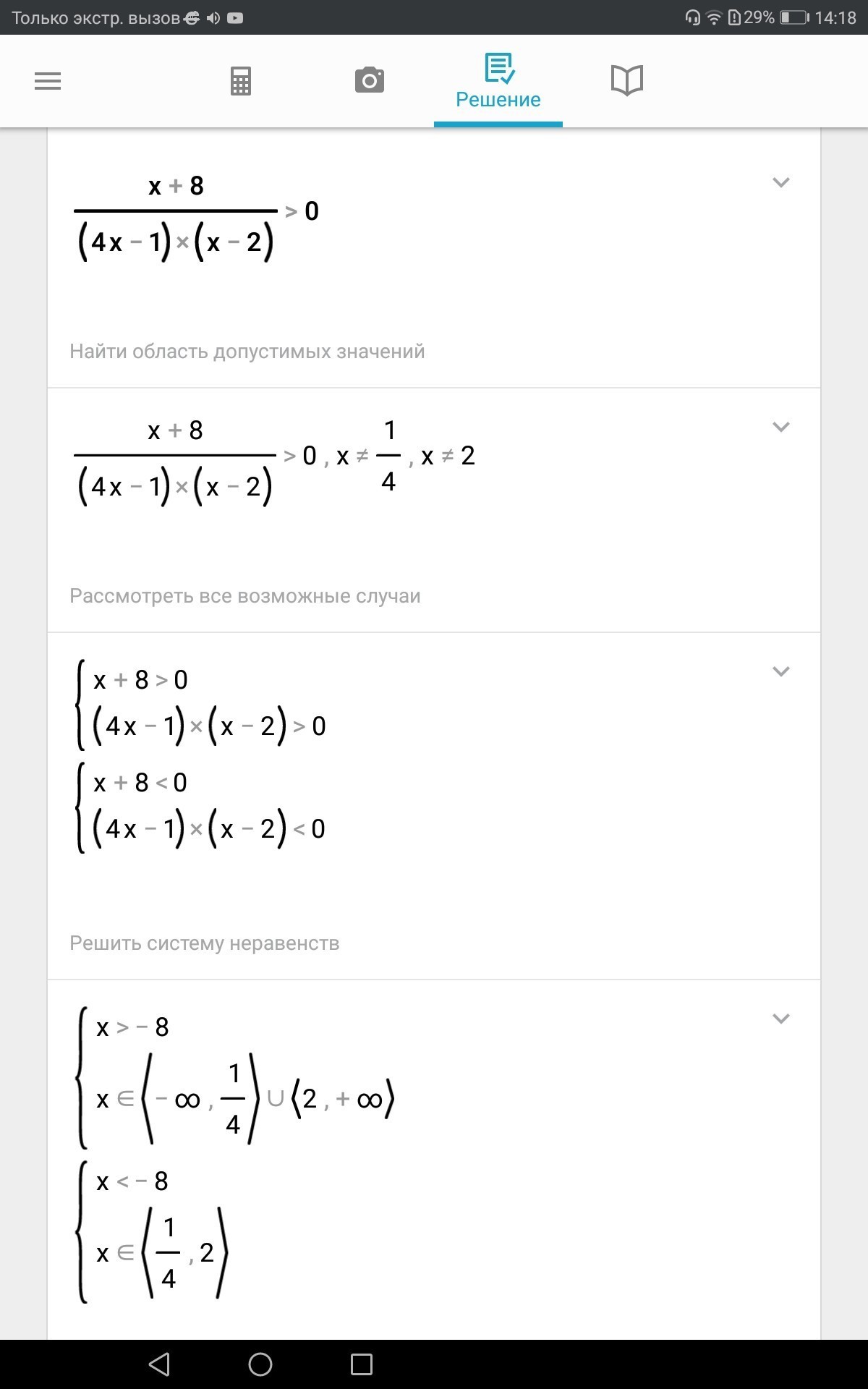
Task: Open the camera tab
Action: 370,80
